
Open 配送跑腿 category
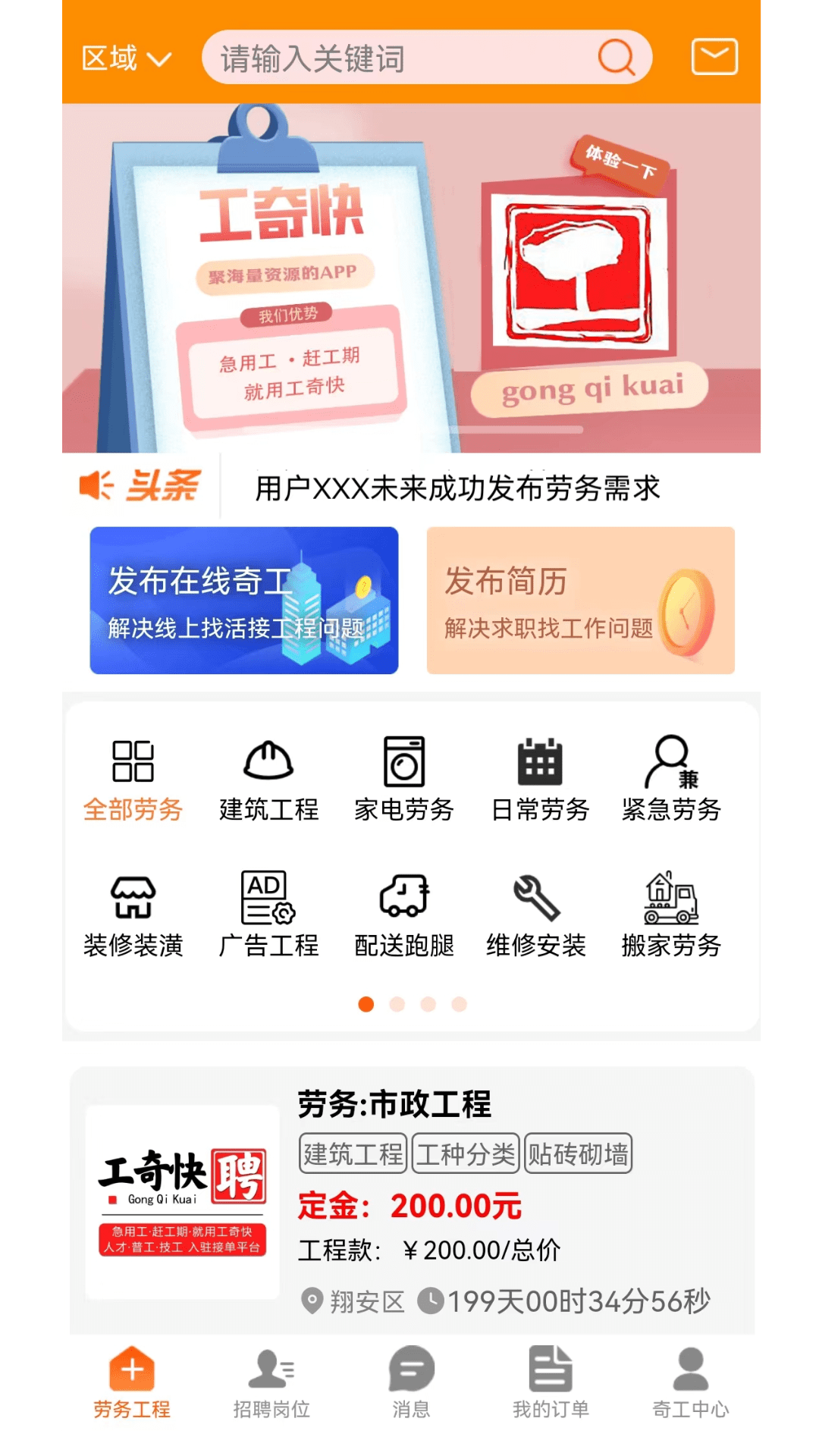[404, 915]
